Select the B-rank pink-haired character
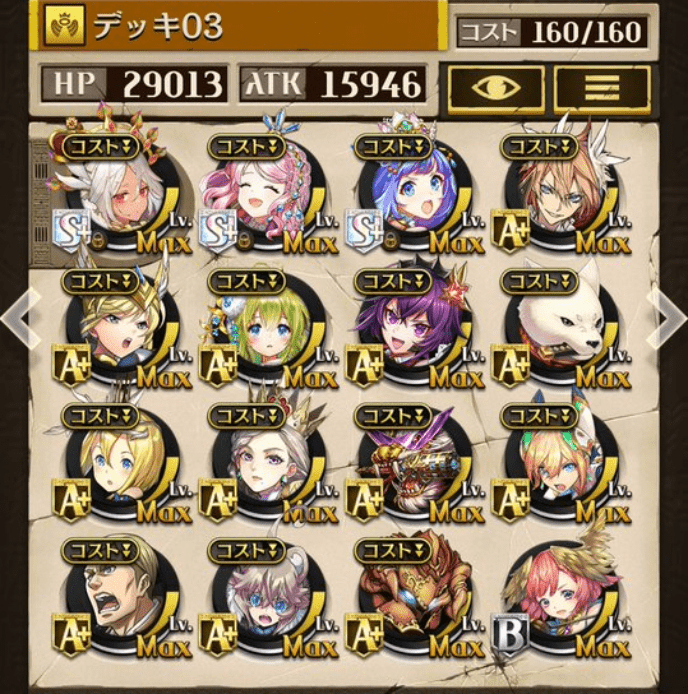The width and height of the screenshot is (688, 694). (549, 602)
